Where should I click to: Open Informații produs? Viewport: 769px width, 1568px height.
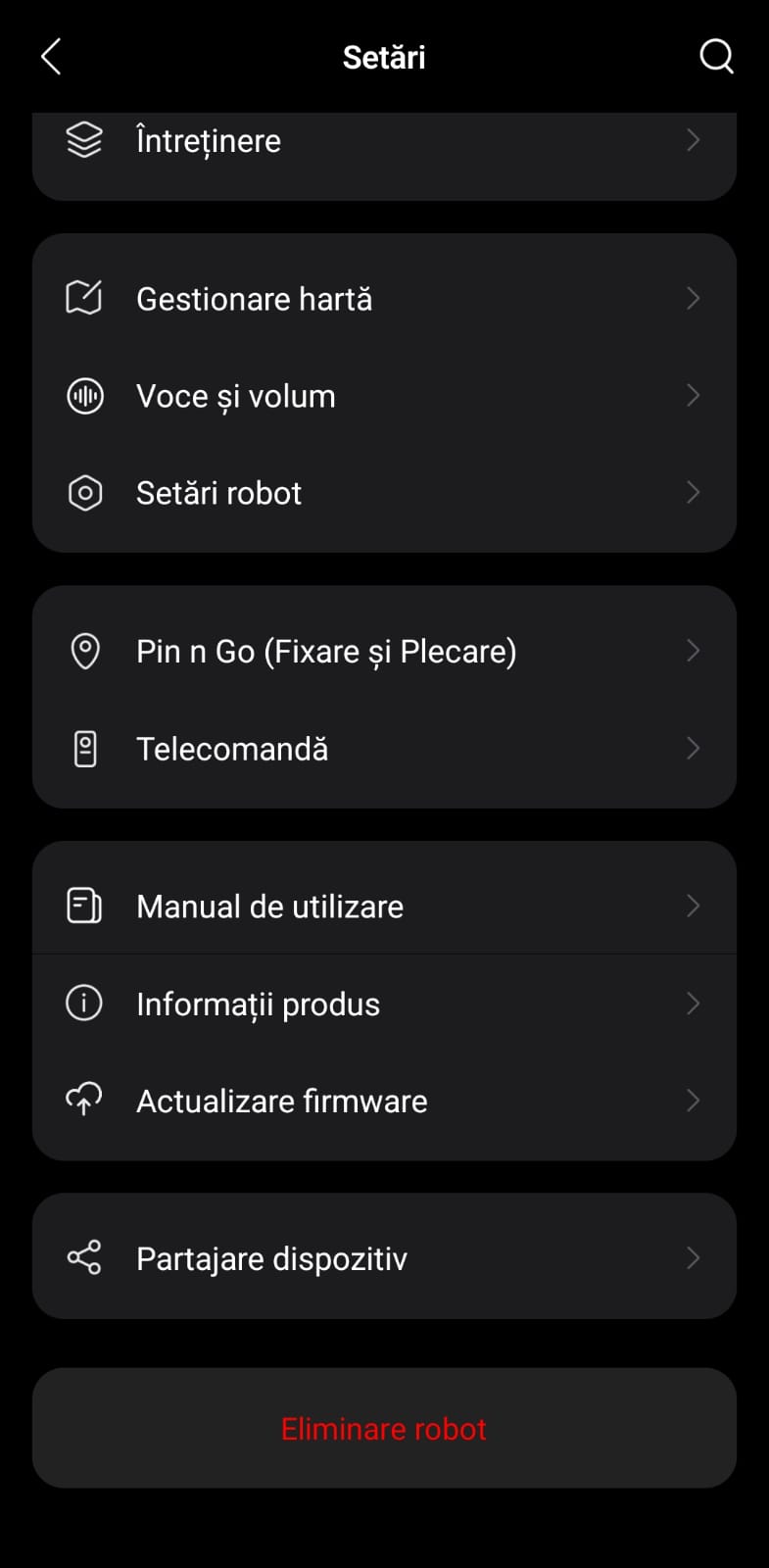pyautogui.click(x=384, y=1004)
